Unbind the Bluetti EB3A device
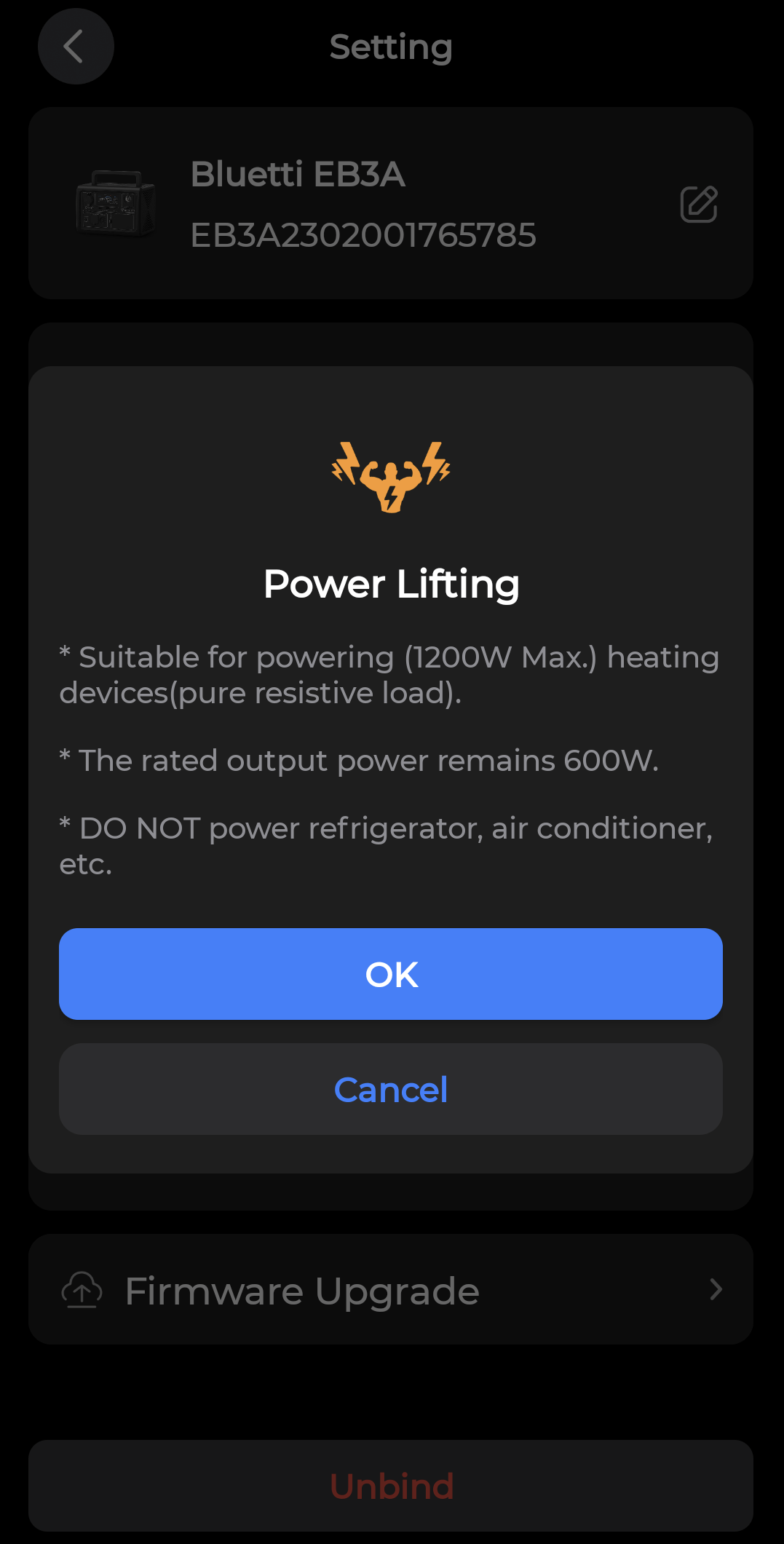Image resolution: width=784 pixels, height=1544 pixels. point(391,1486)
